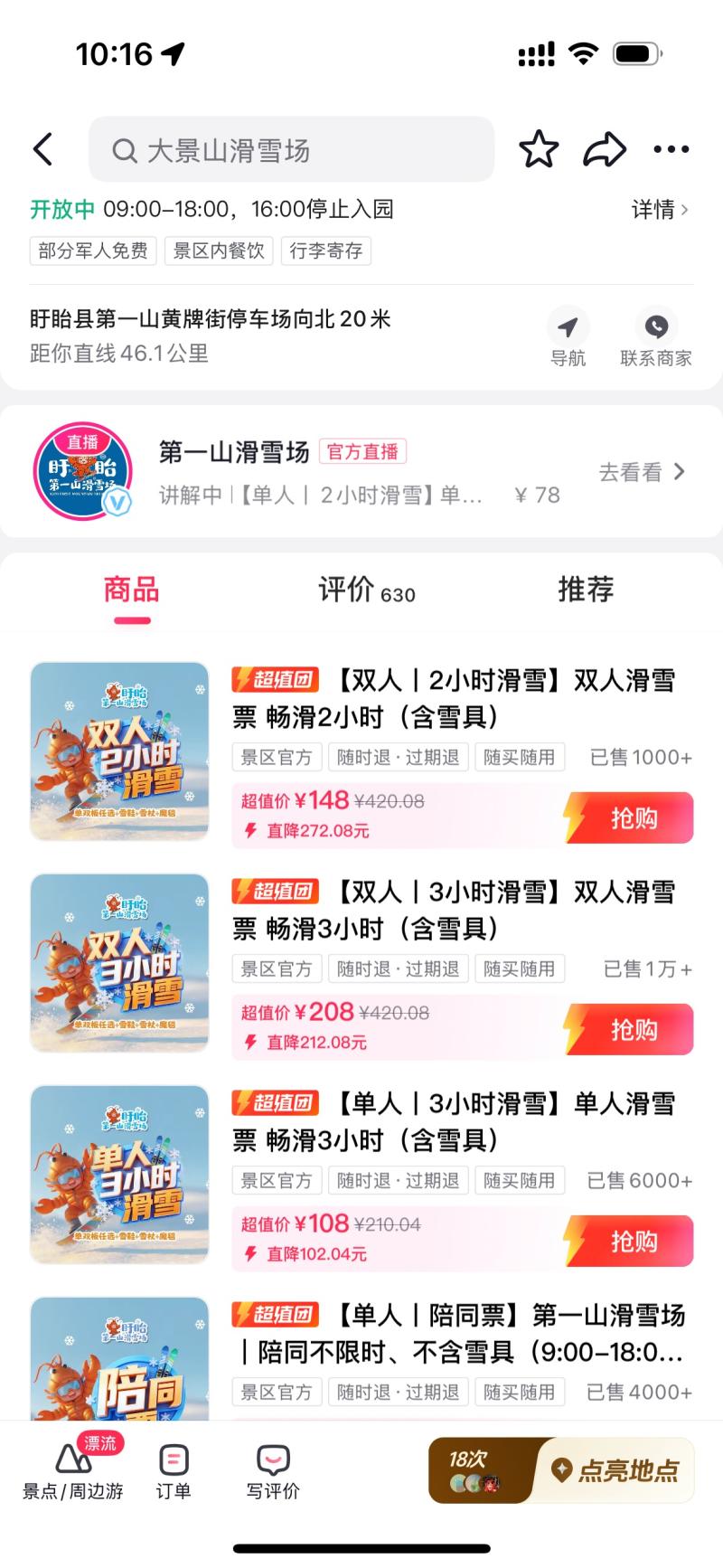The image size is (723, 1568).
Task: Share this ski resort page
Action: pyautogui.click(x=605, y=149)
